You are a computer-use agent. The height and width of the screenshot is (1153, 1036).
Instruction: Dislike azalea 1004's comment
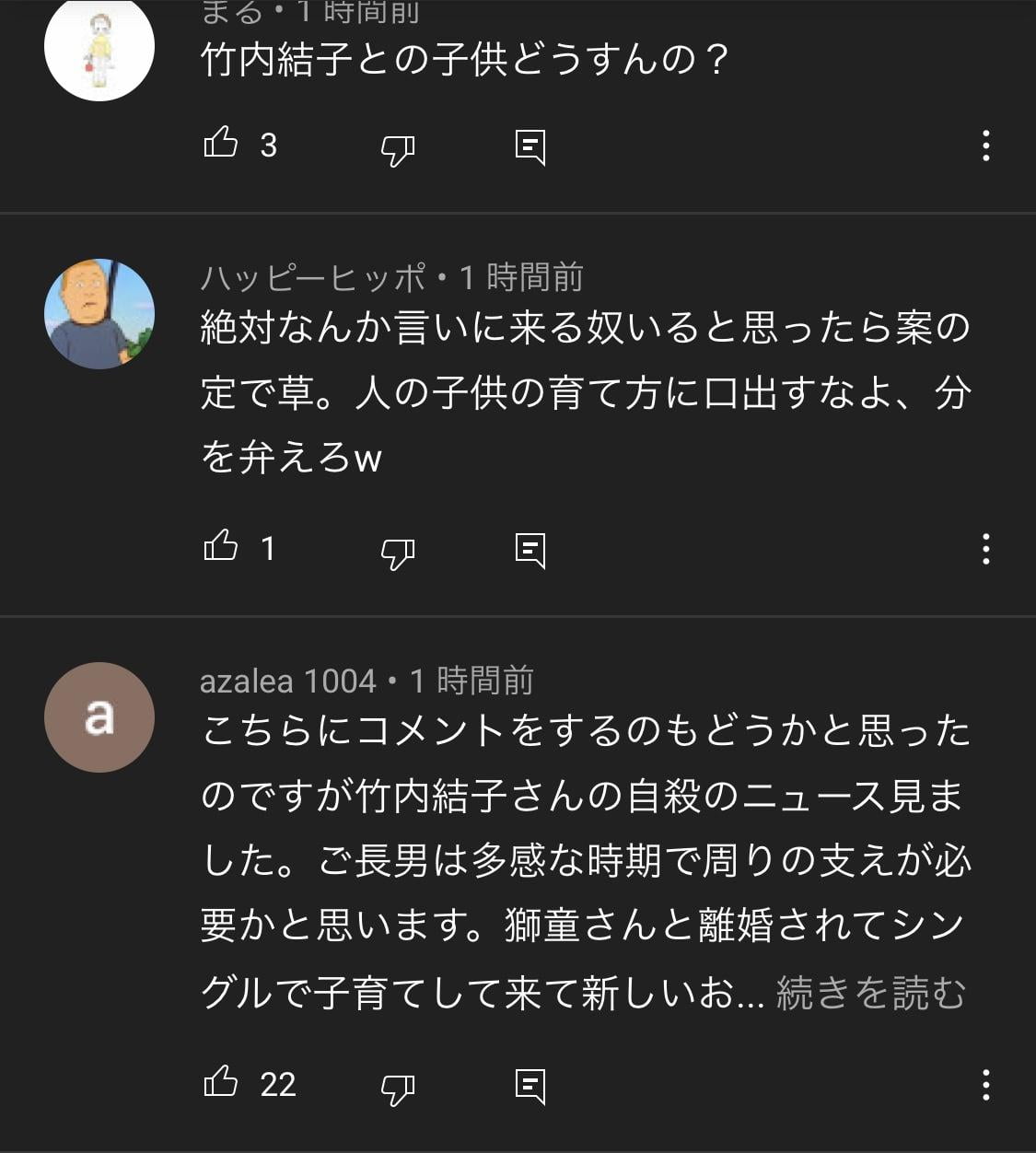click(x=398, y=1087)
